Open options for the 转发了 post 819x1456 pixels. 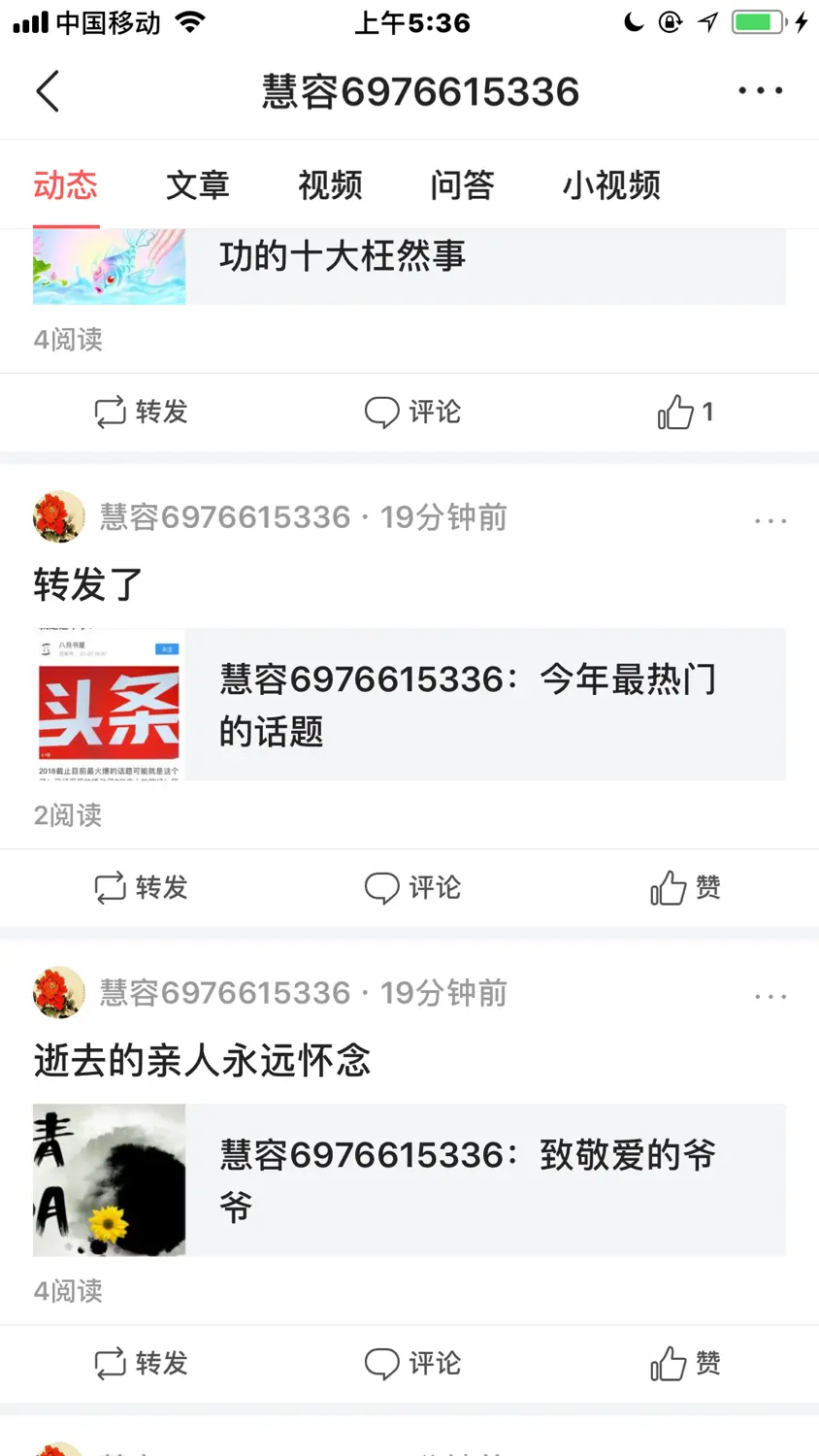pos(770,521)
